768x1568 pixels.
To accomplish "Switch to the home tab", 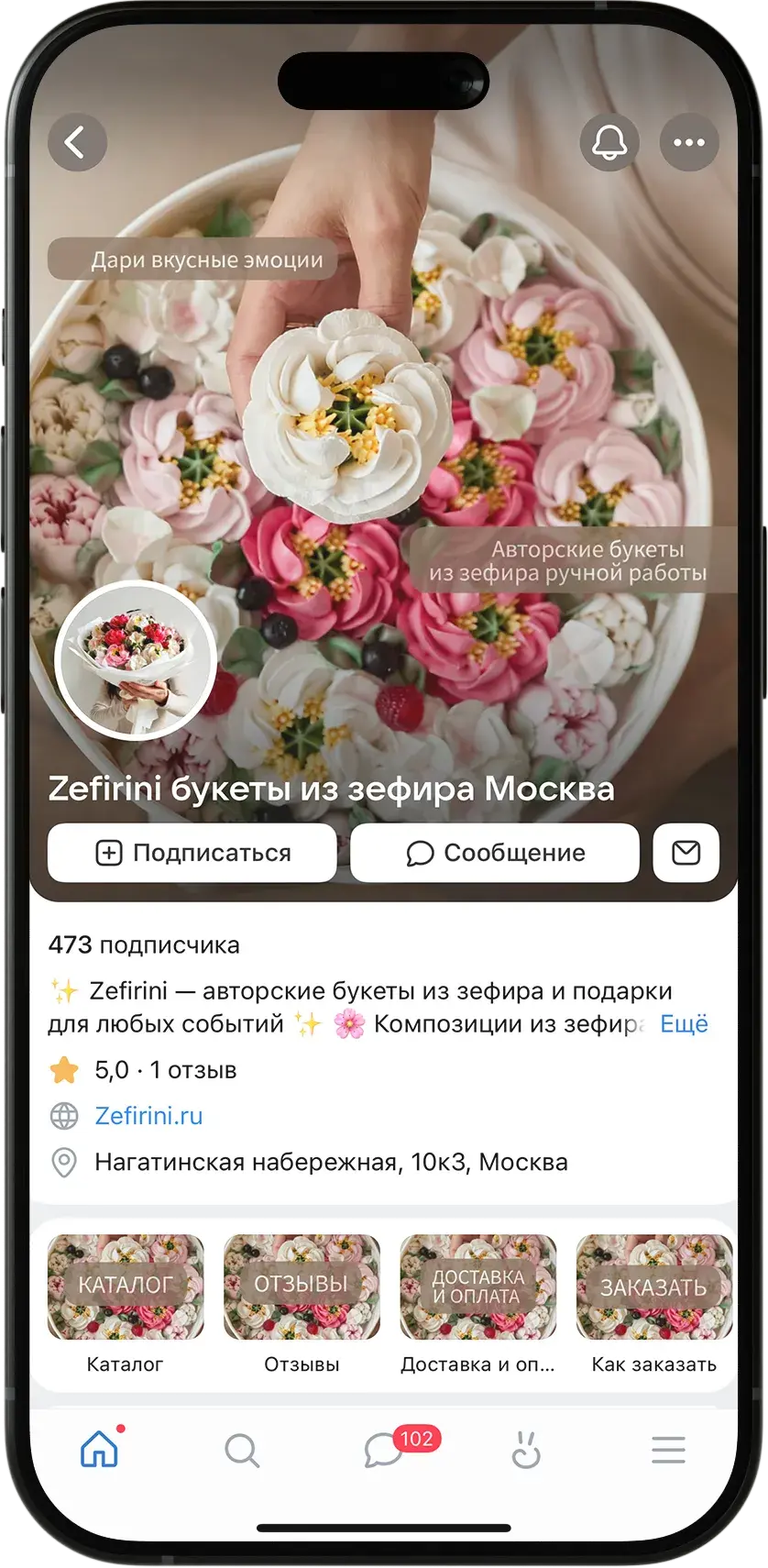I will (x=100, y=1450).
